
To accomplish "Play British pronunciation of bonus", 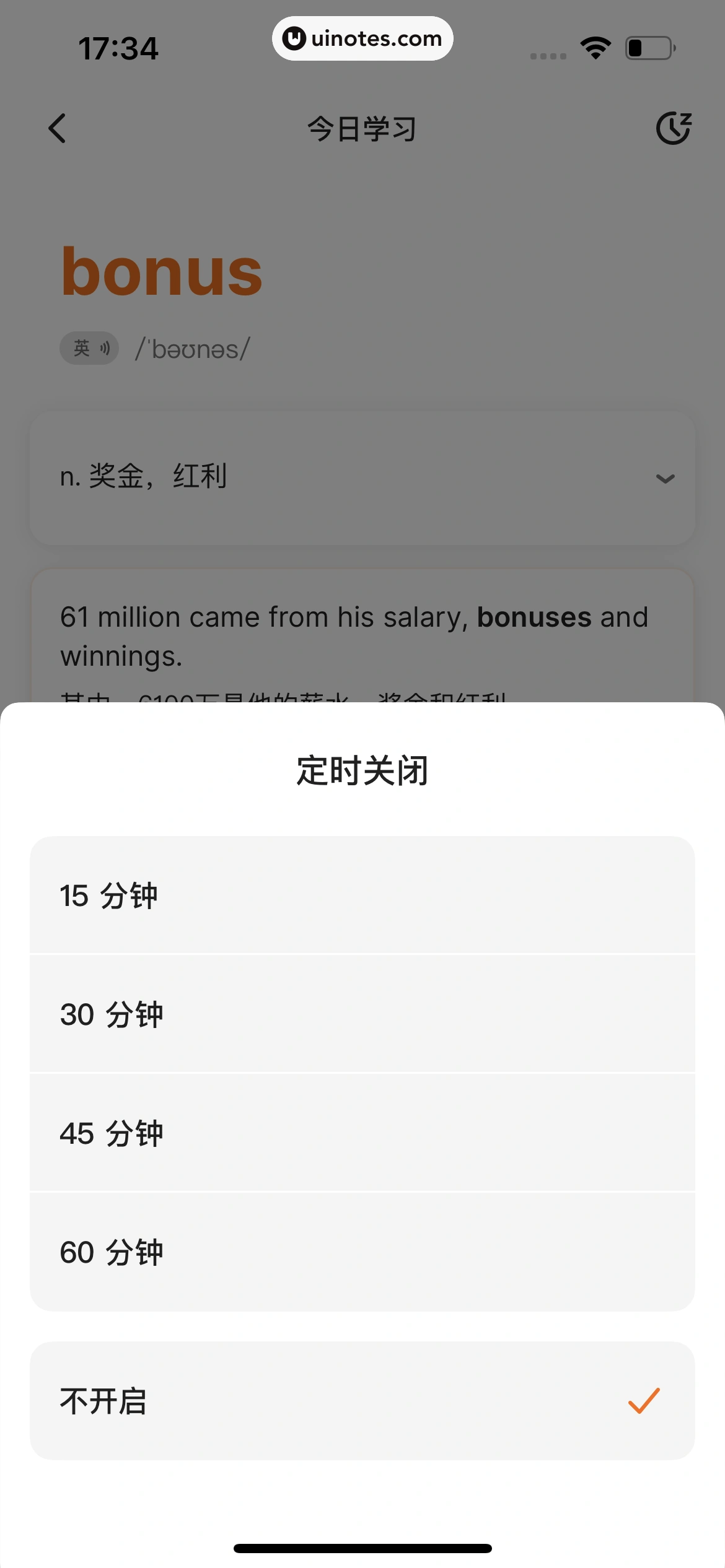I will pyautogui.click(x=103, y=347).
